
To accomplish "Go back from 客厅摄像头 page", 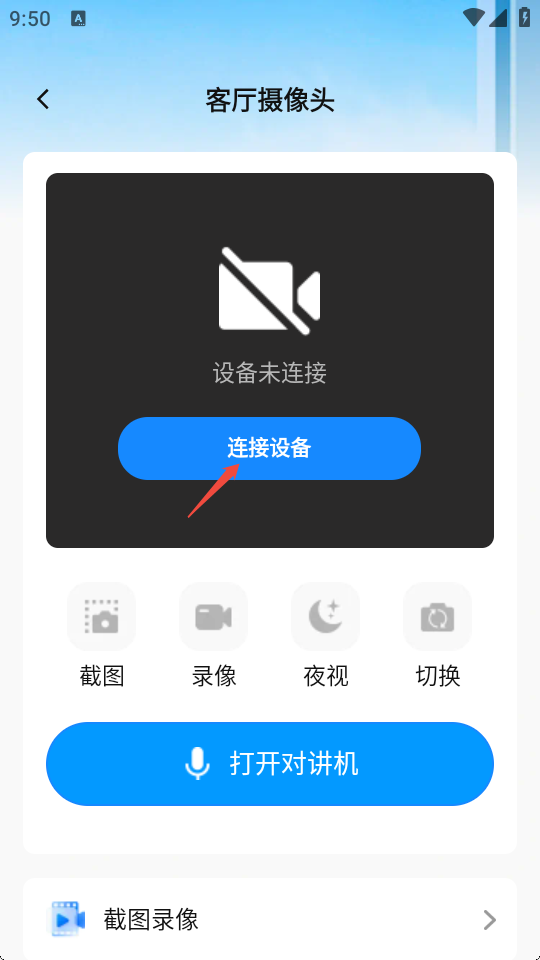I will pyautogui.click(x=42, y=99).
